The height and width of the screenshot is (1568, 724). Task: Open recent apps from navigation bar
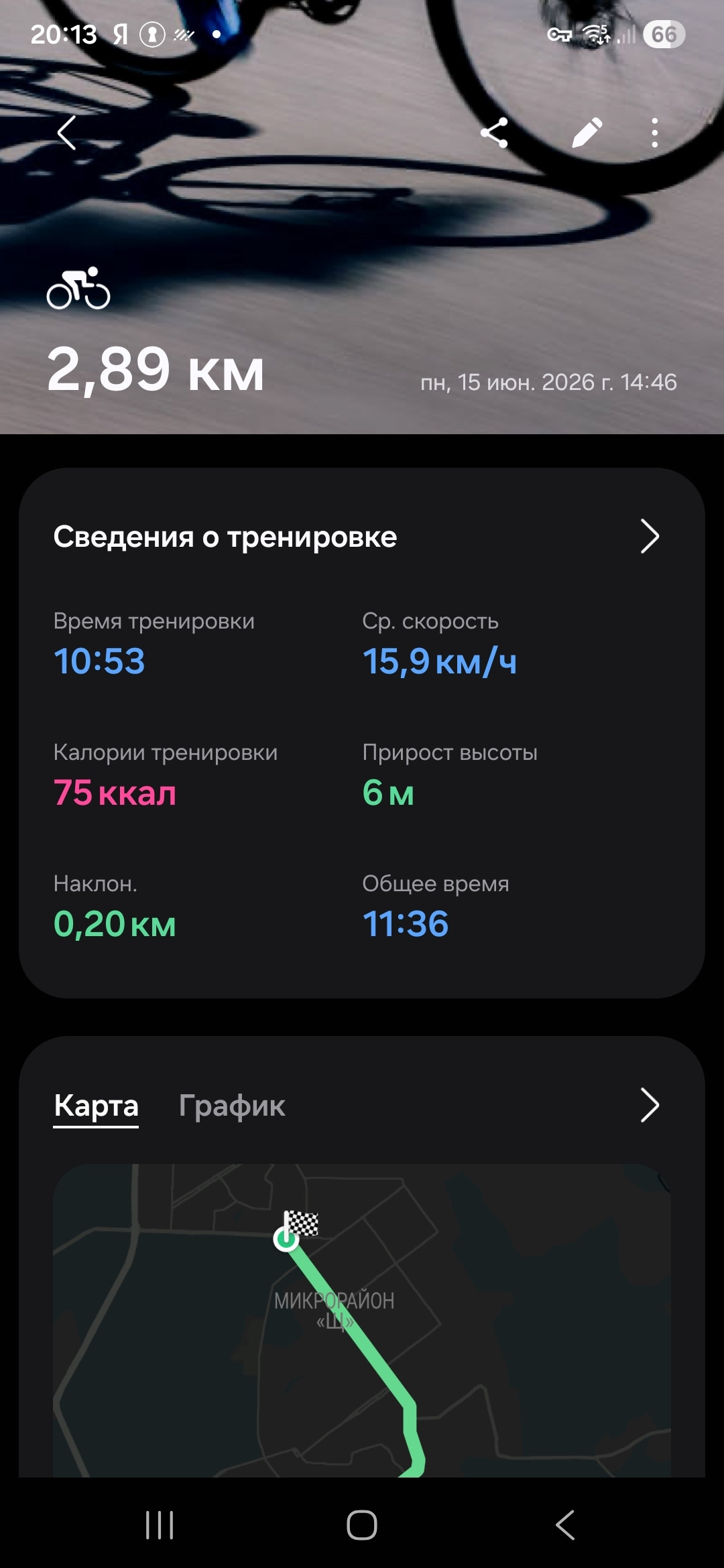point(160,1526)
